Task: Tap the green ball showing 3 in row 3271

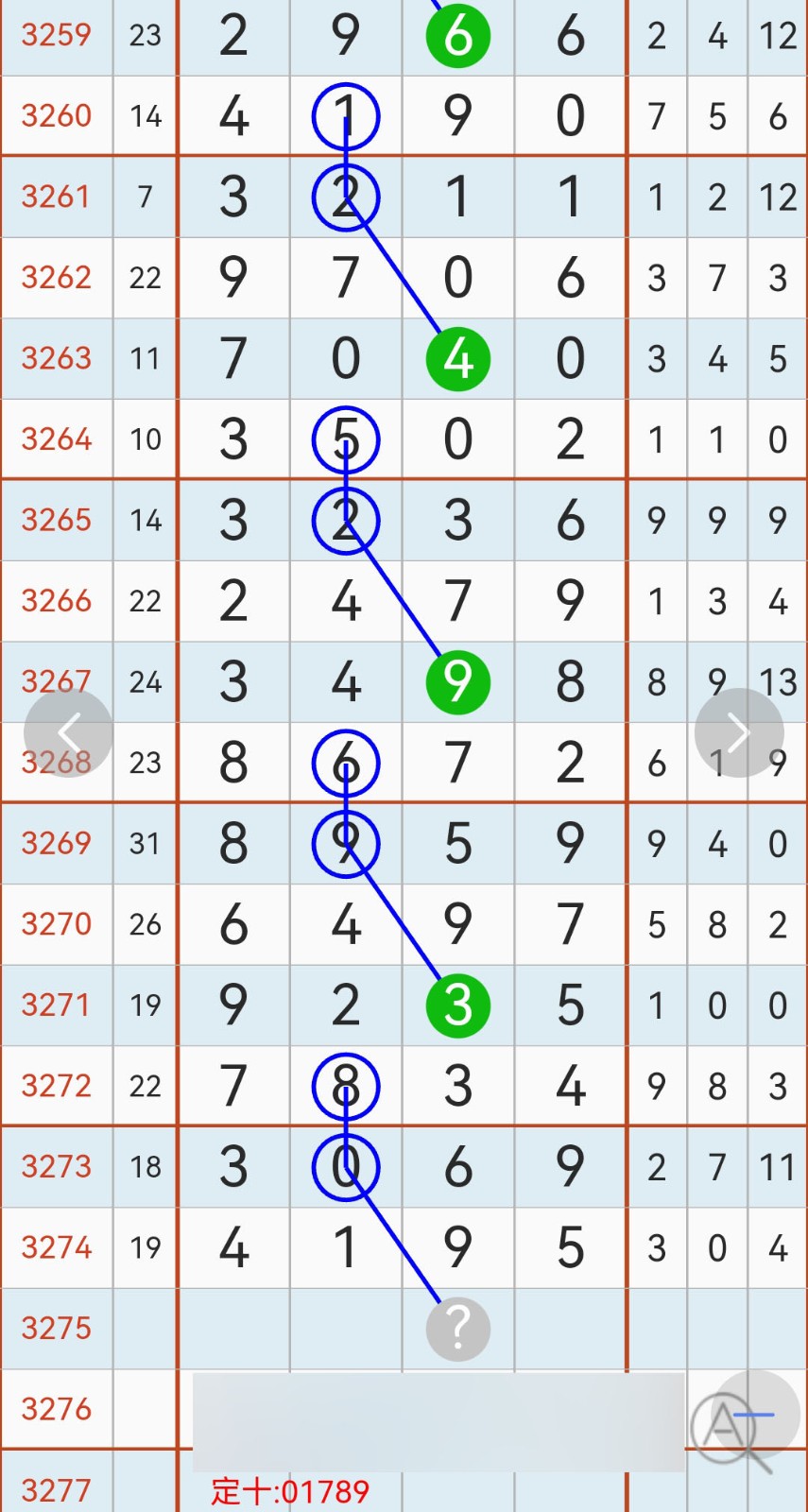Action: [x=457, y=1005]
